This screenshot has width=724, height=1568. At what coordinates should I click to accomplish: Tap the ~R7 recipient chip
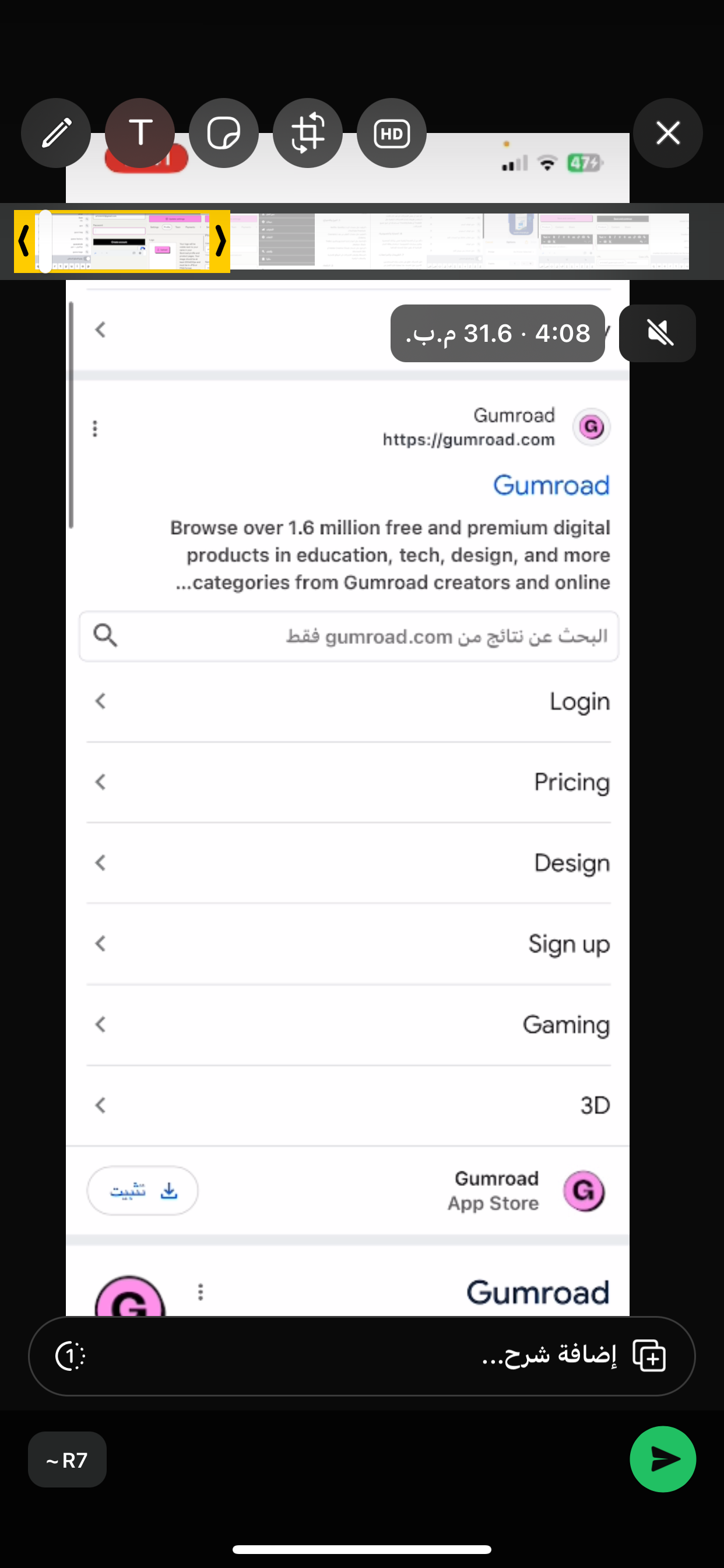coord(68,1459)
